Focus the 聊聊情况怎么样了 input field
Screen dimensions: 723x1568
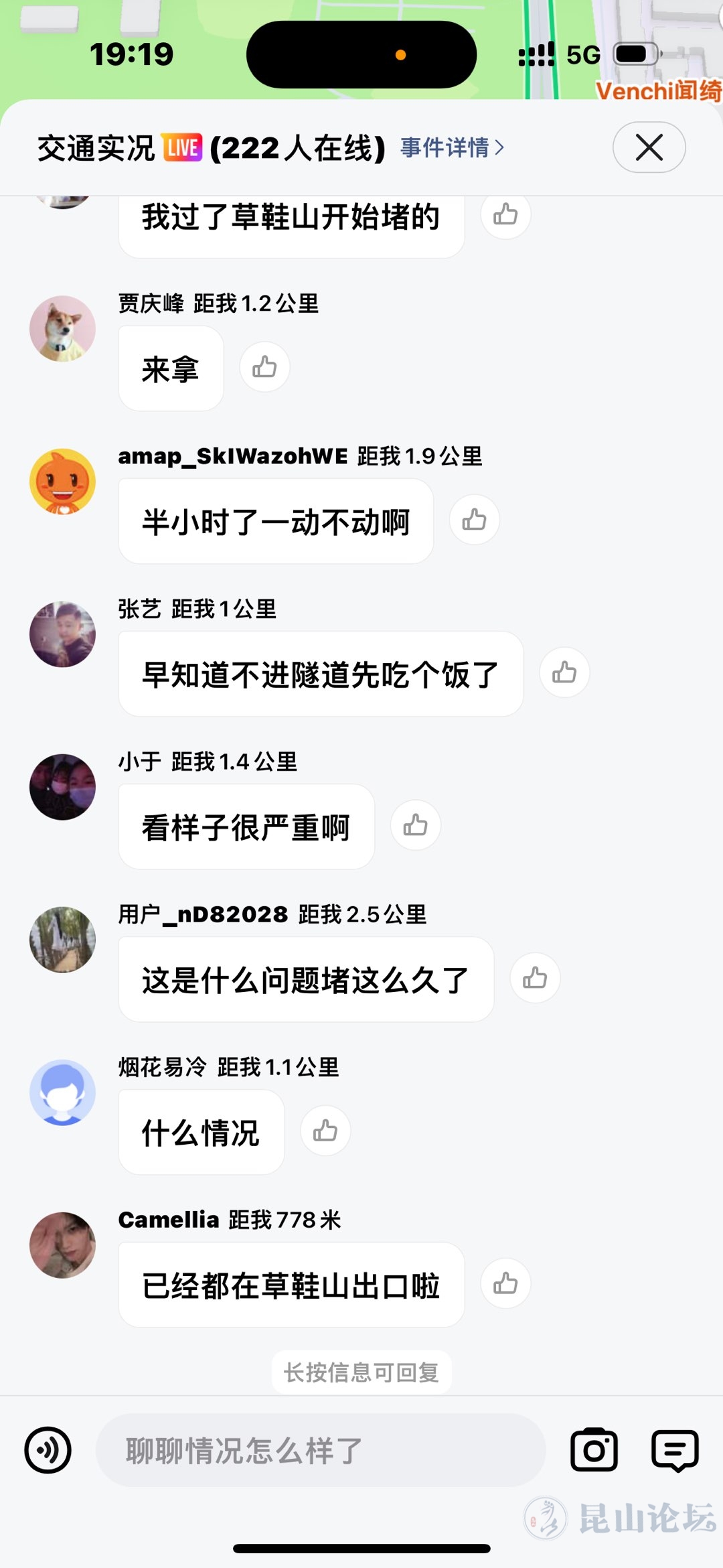(320, 1450)
